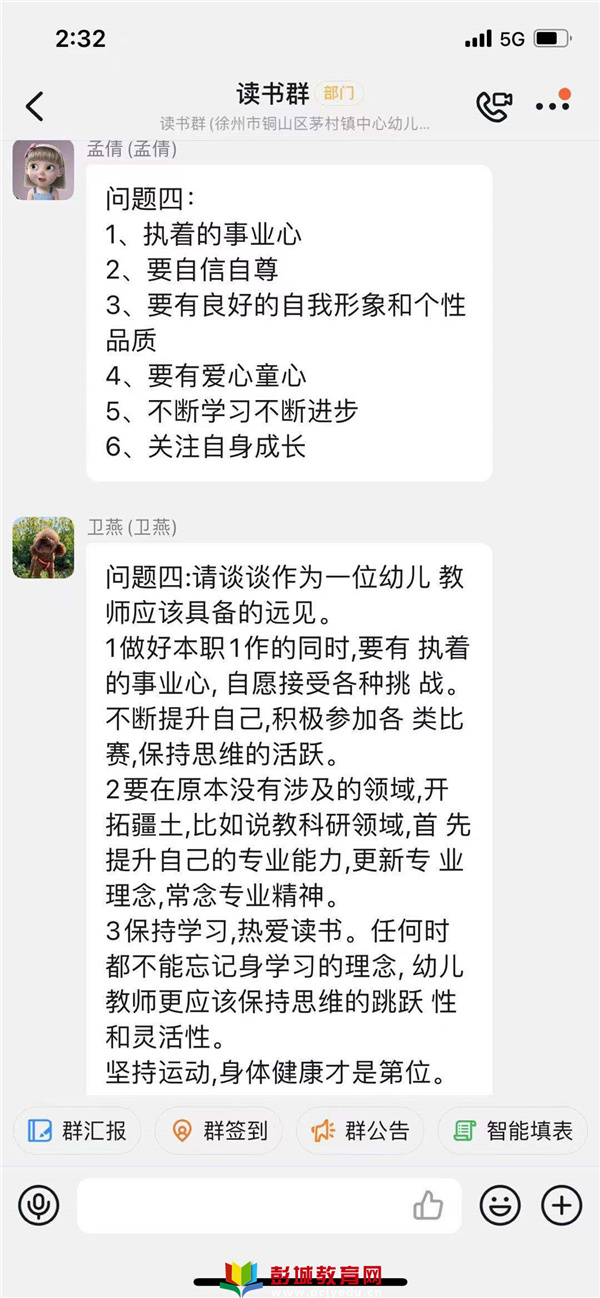Open 孟倩's profile avatar
The width and height of the screenshot is (600, 1298).
(43, 169)
